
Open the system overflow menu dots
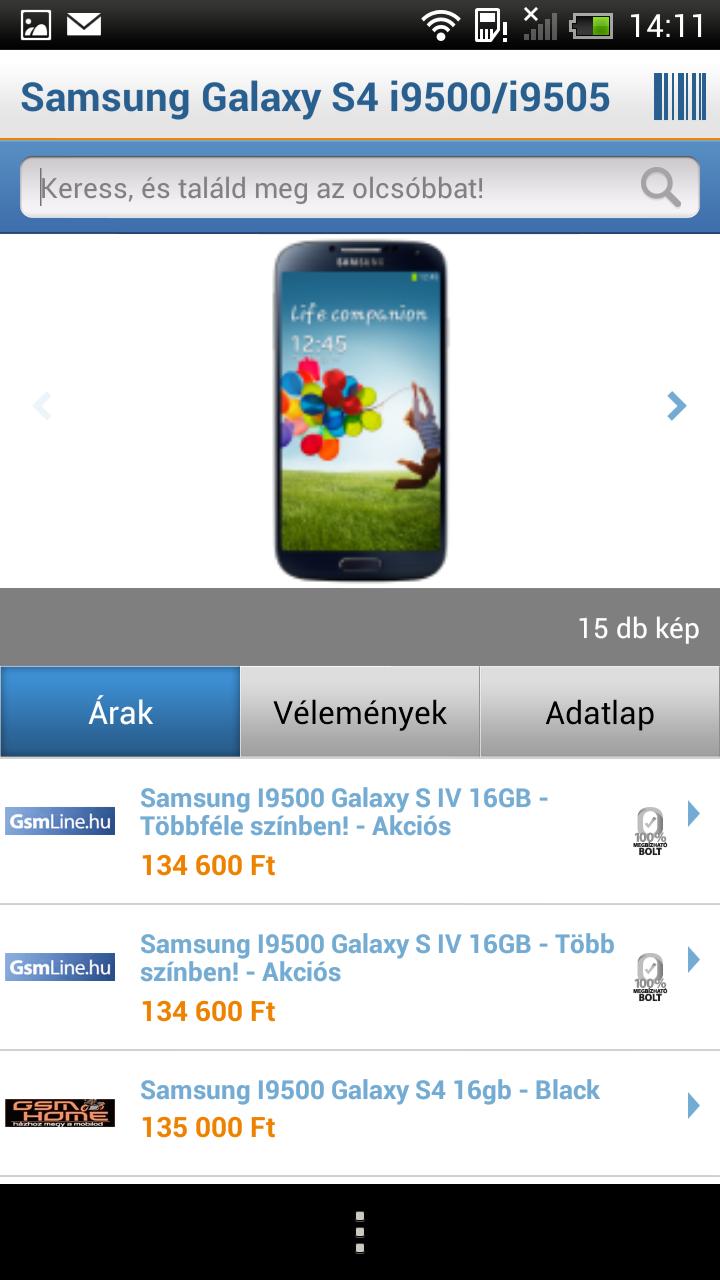[x=360, y=1232]
